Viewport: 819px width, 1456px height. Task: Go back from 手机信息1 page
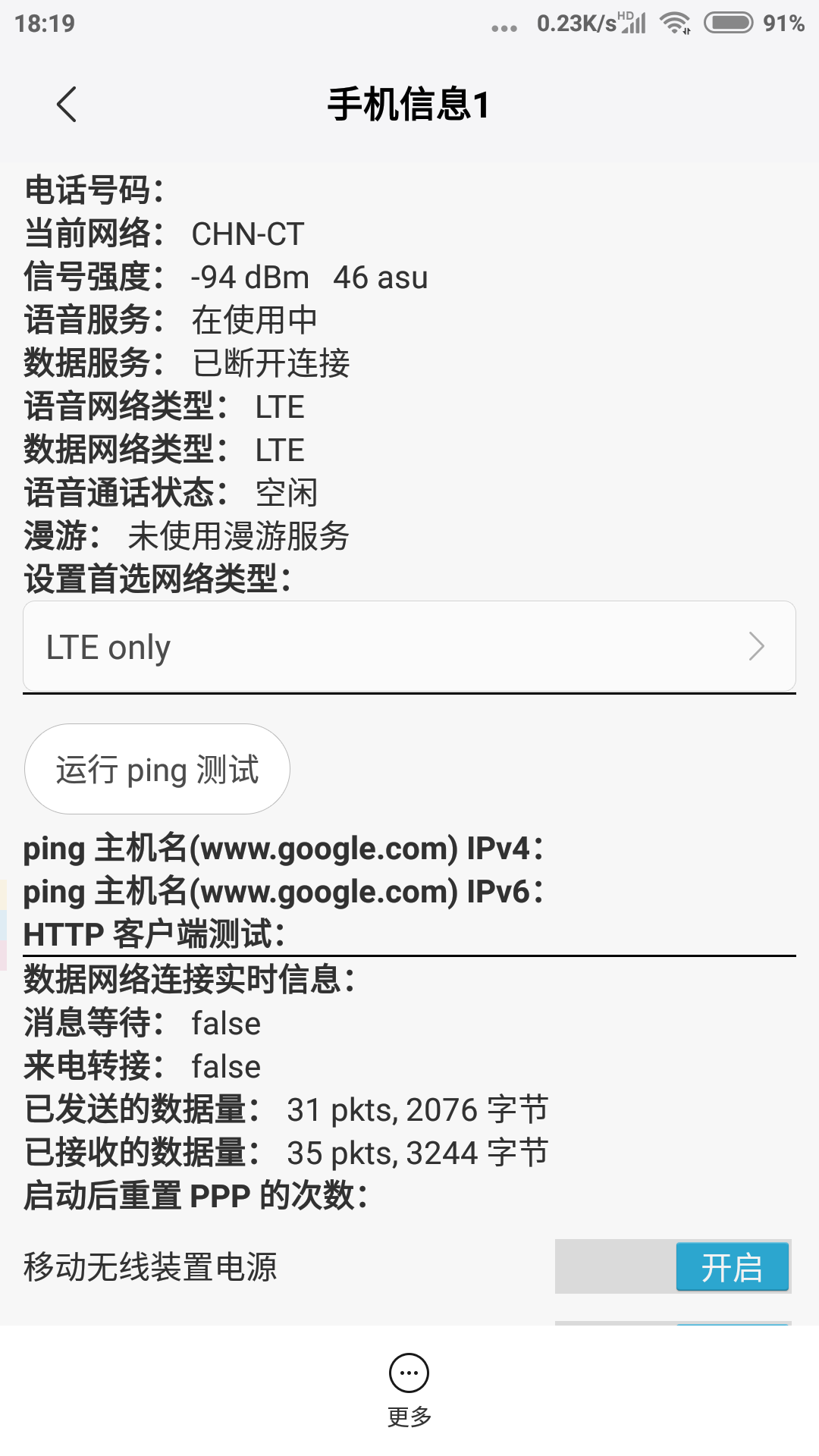pyautogui.click(x=67, y=104)
